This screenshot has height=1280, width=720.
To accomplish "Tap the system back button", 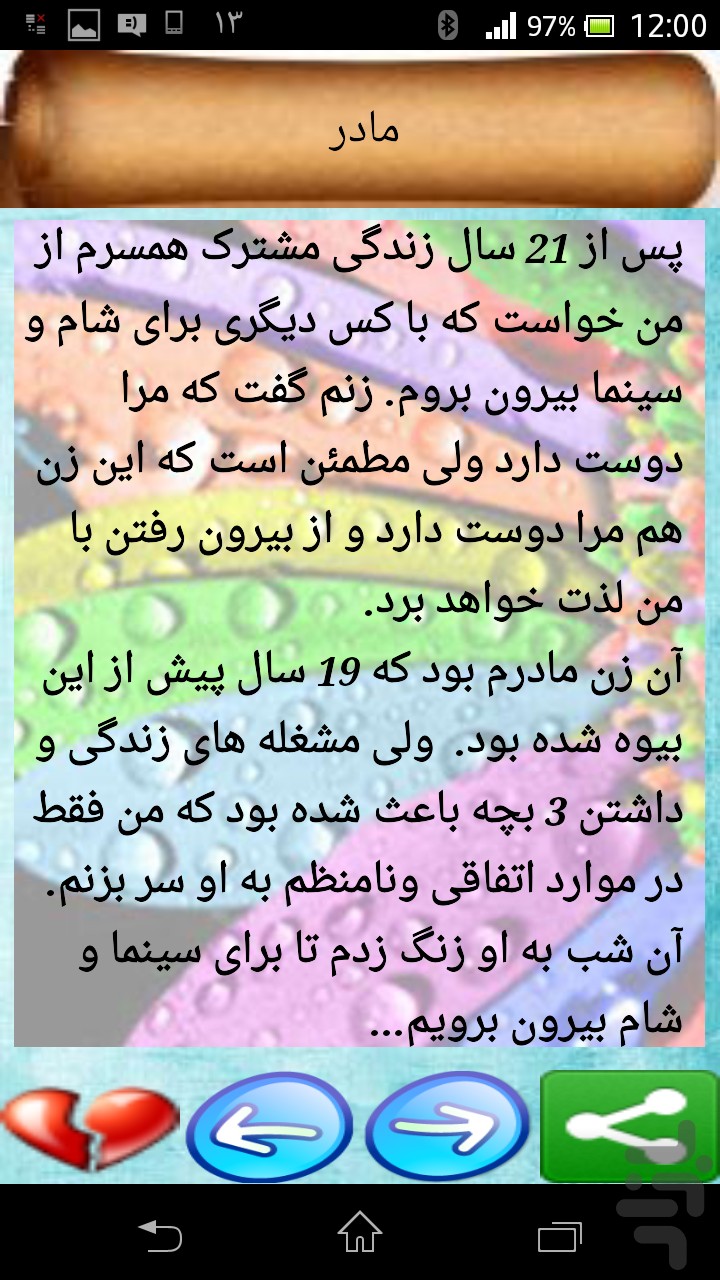I will coord(159,1234).
